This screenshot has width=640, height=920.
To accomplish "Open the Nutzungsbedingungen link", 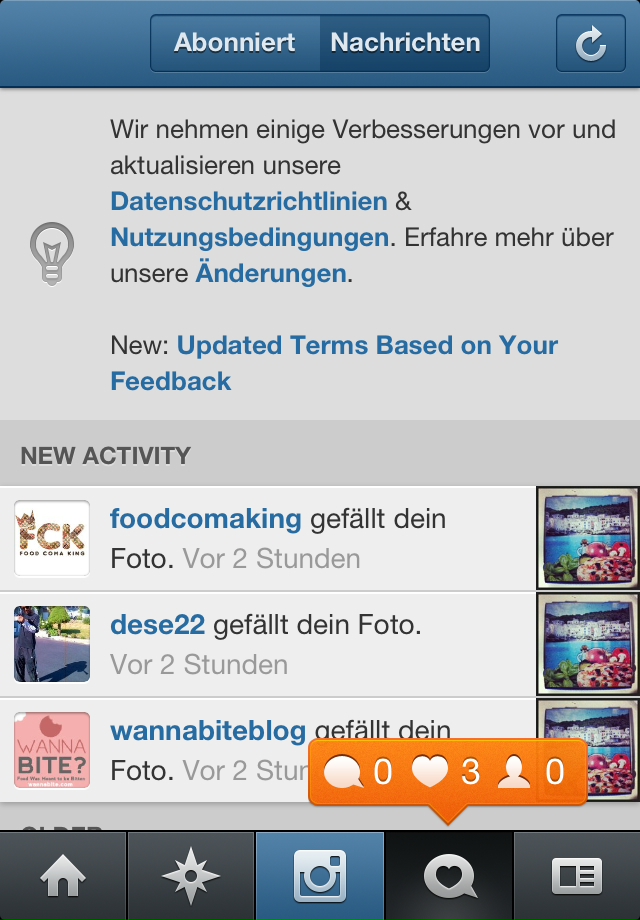I will (249, 237).
